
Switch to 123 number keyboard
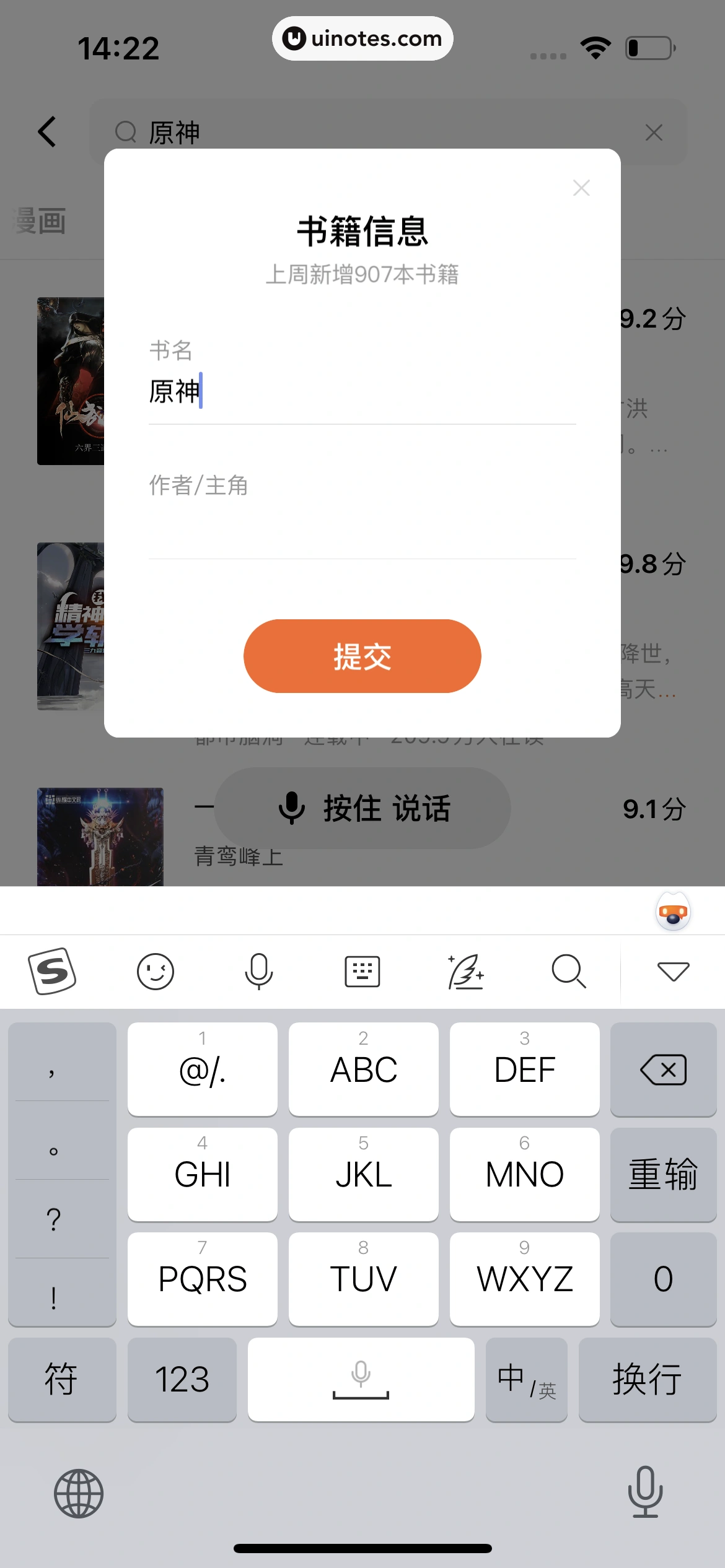click(182, 1380)
